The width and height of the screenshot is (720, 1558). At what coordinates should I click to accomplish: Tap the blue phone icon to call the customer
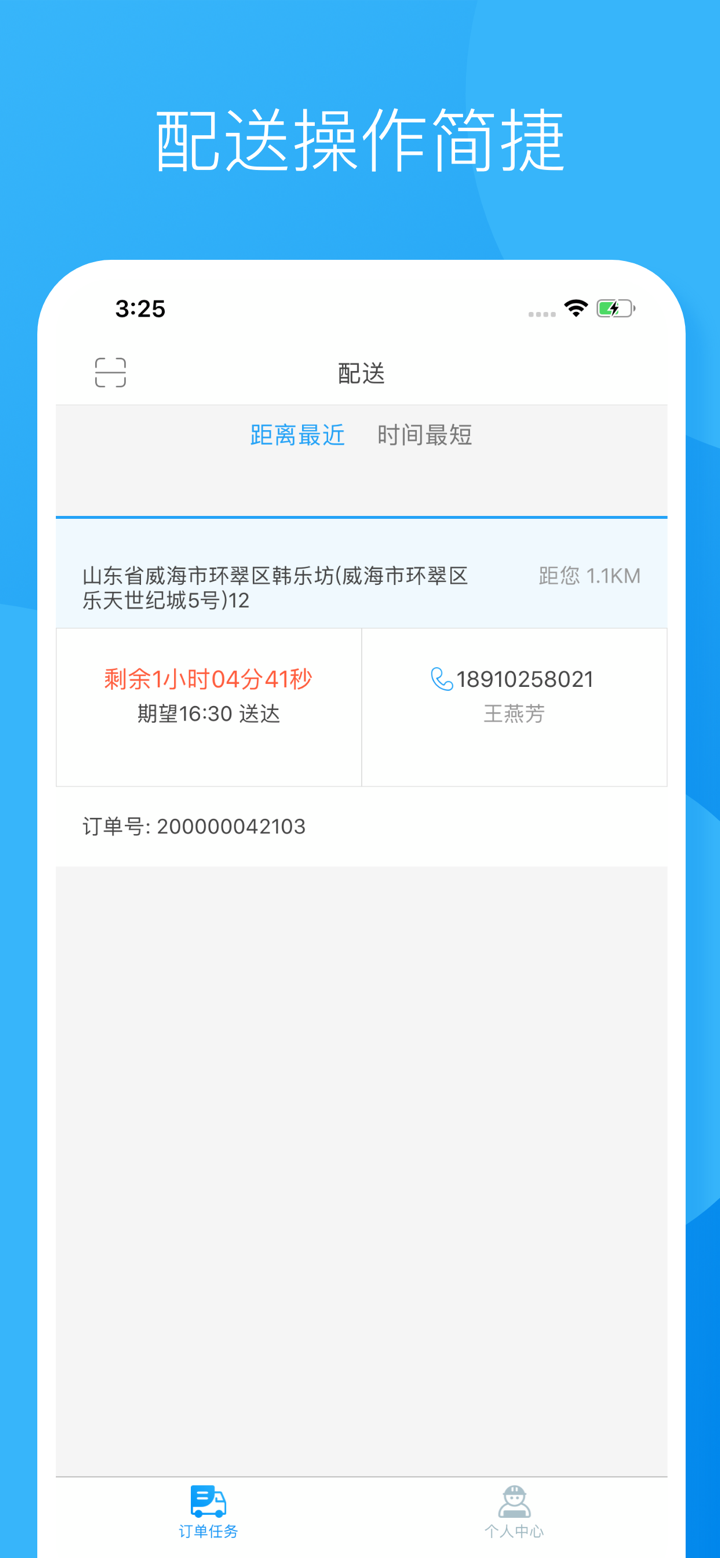click(x=440, y=679)
